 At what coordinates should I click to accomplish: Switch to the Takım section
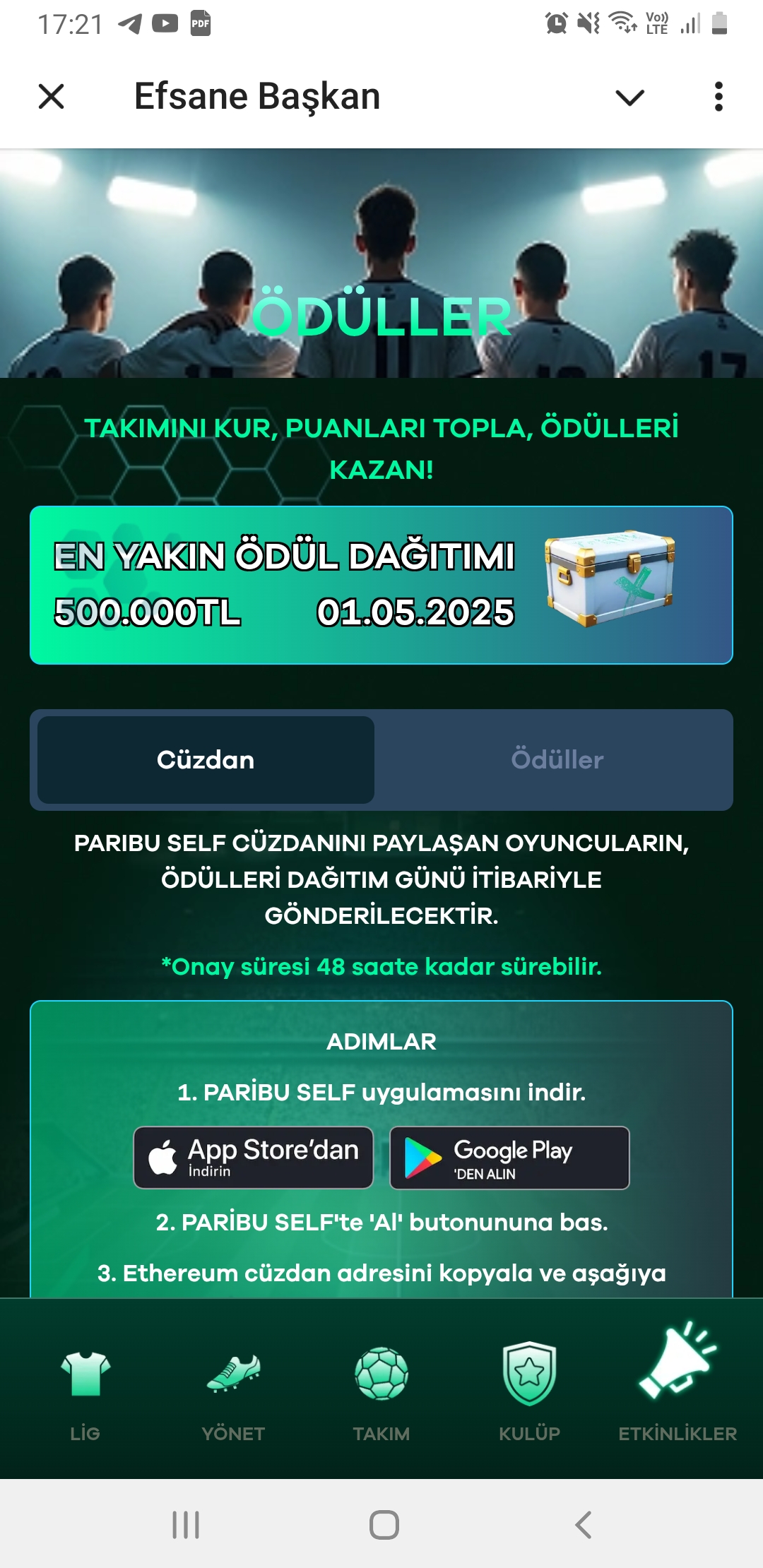(x=381, y=1390)
